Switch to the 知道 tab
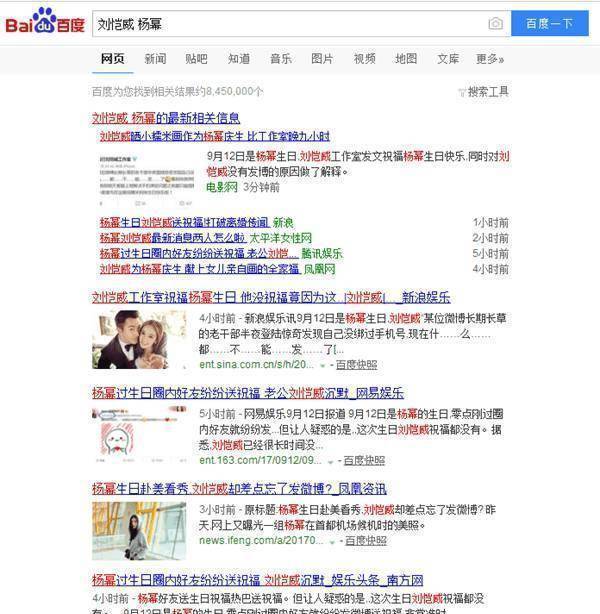 coord(239,59)
